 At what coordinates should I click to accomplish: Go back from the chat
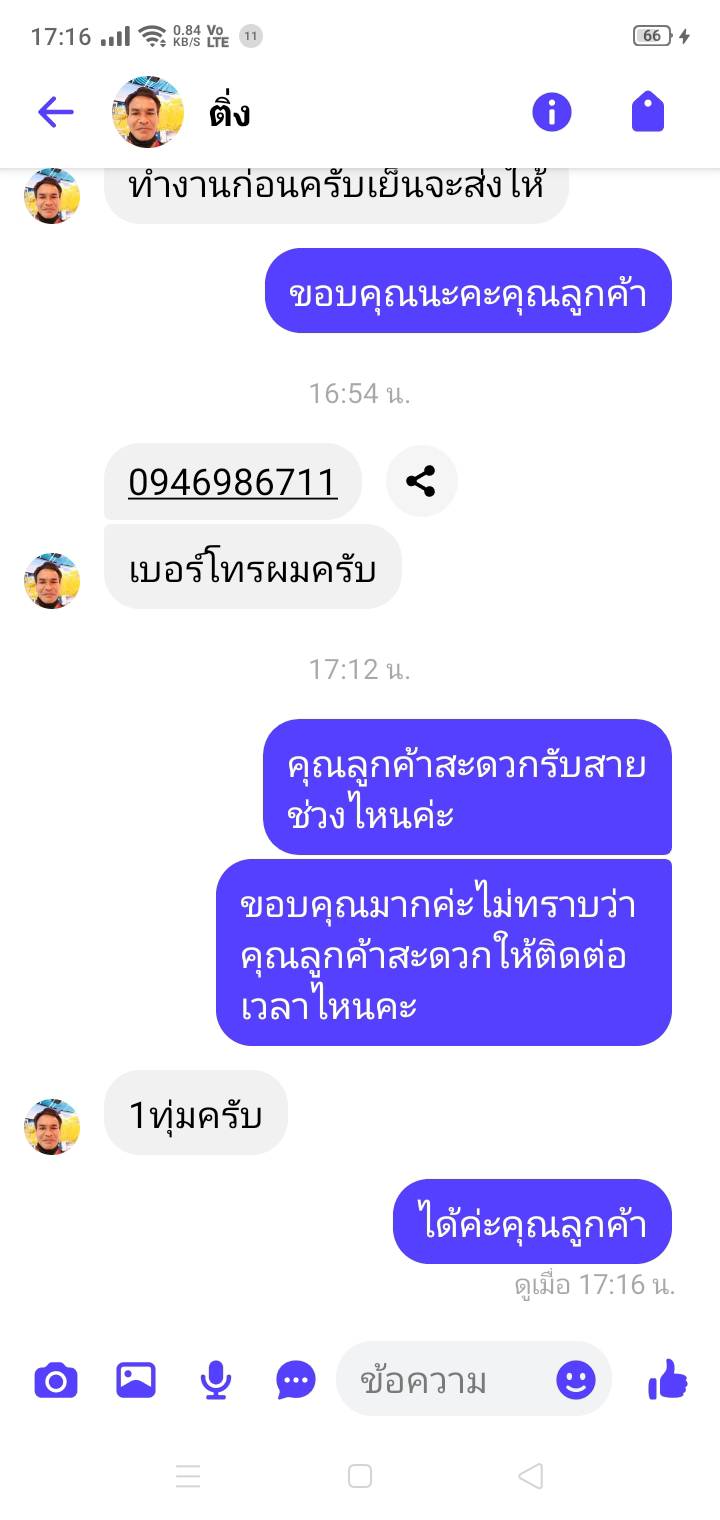[x=55, y=112]
